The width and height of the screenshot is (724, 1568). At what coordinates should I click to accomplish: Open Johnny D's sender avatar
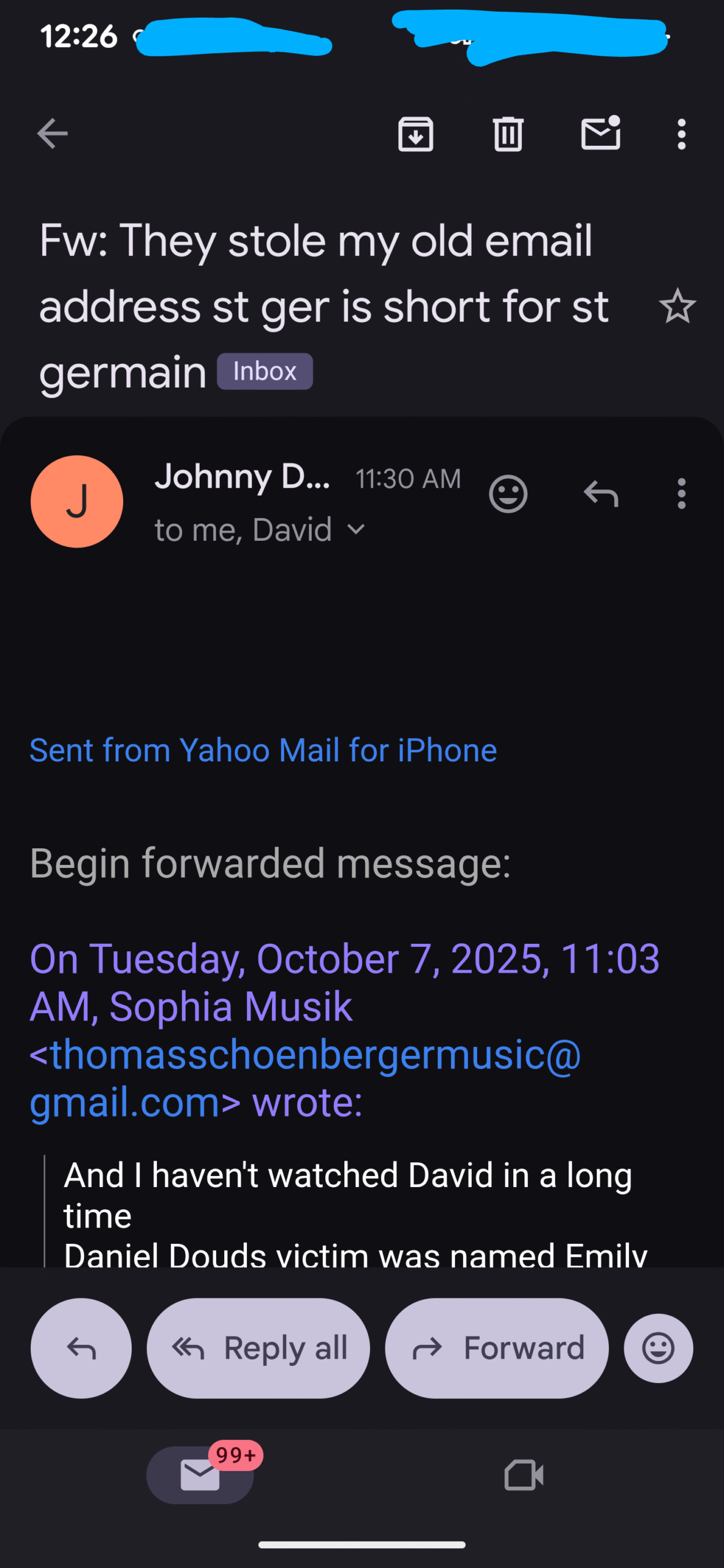[77, 502]
